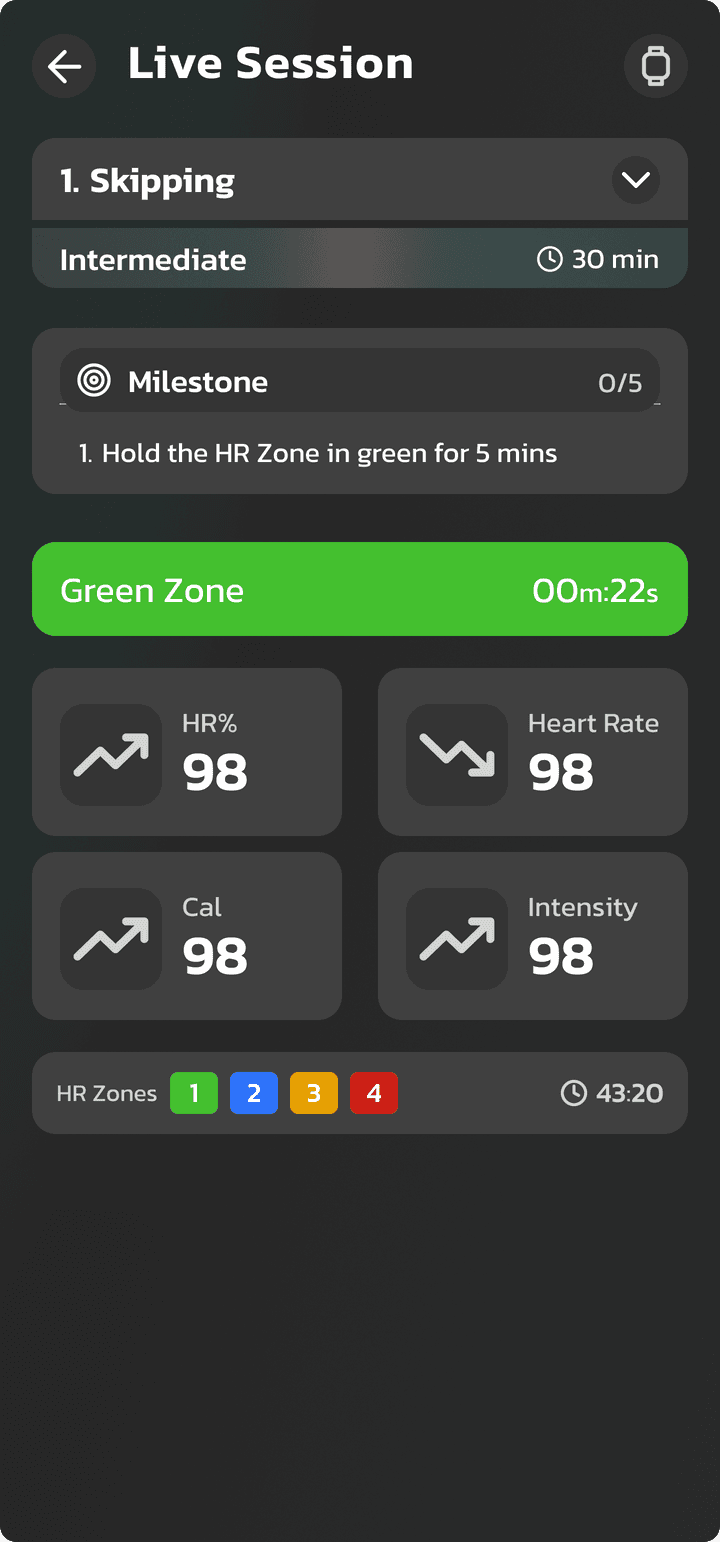Open the Heart Rate stat card
The image size is (720, 1542).
533,752
